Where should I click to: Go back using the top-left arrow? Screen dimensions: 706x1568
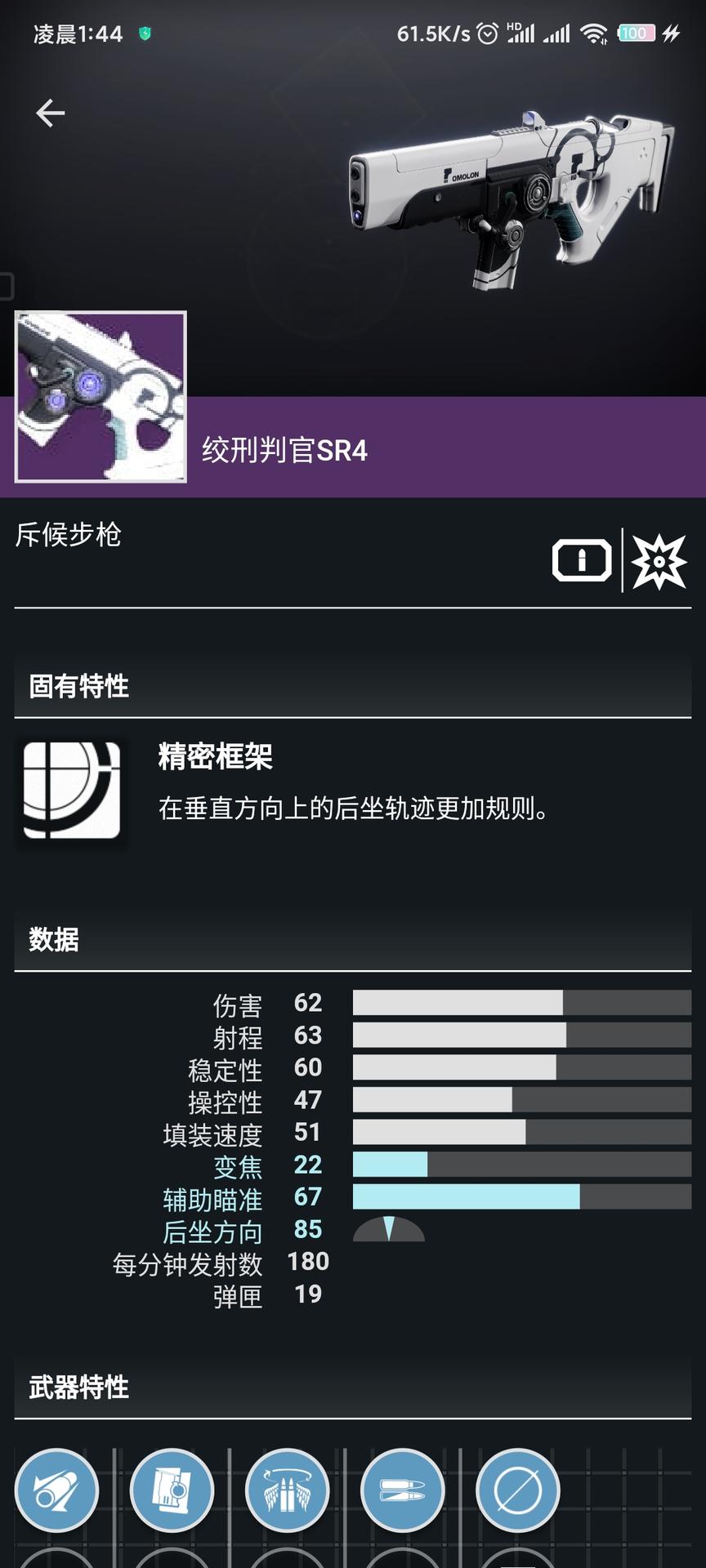tap(50, 113)
